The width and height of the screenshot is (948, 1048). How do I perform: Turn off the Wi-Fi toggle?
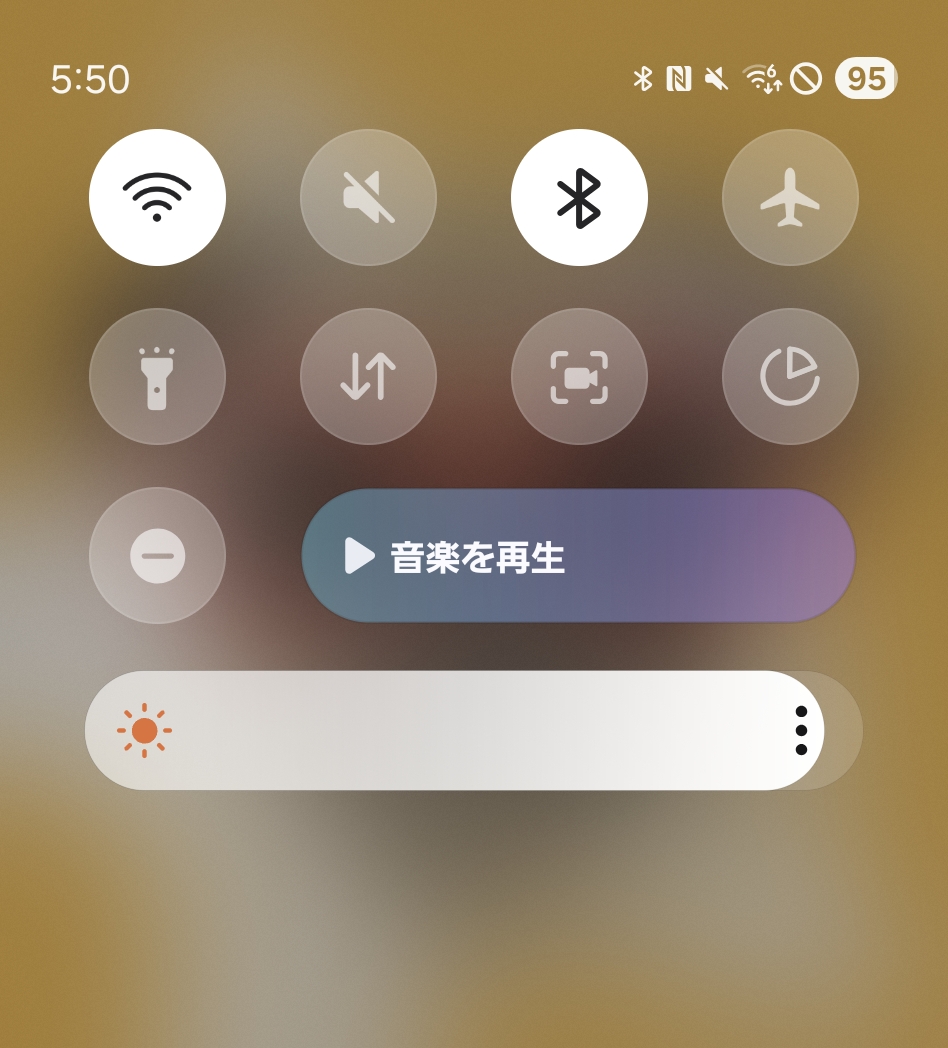[157, 197]
